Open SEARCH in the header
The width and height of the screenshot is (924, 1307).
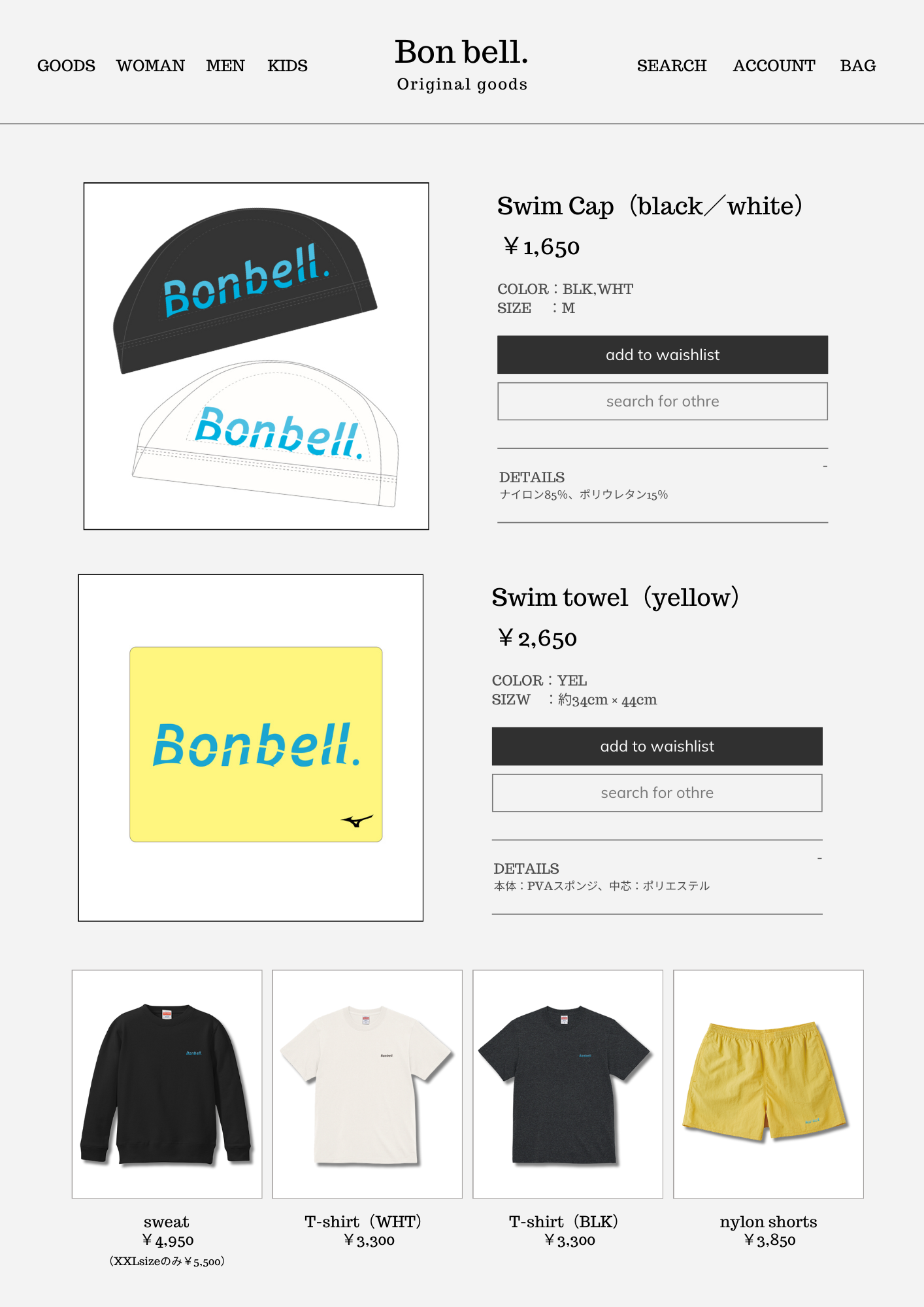click(x=671, y=66)
